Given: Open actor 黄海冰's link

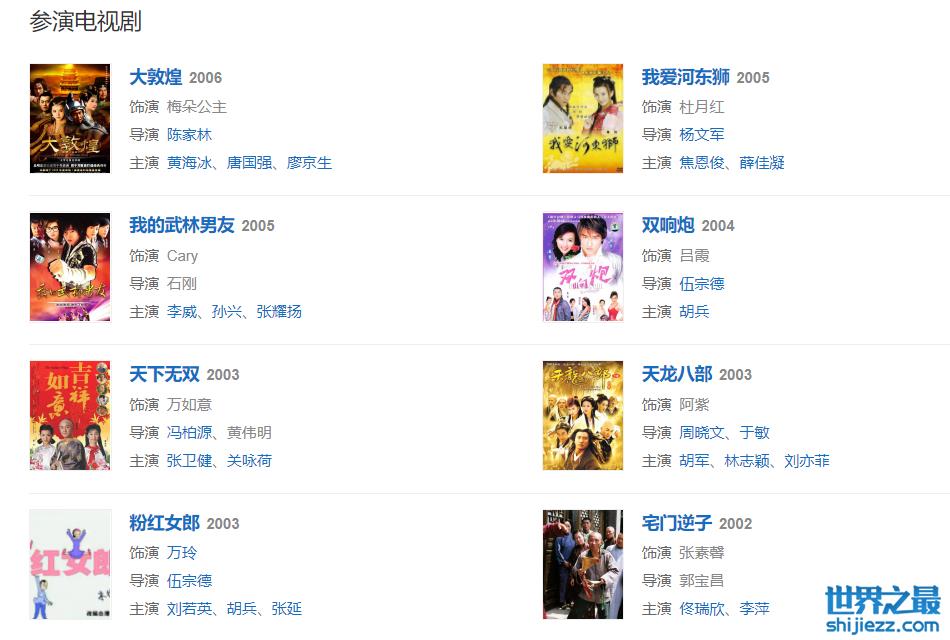Looking at the screenshot, I should point(189,162).
